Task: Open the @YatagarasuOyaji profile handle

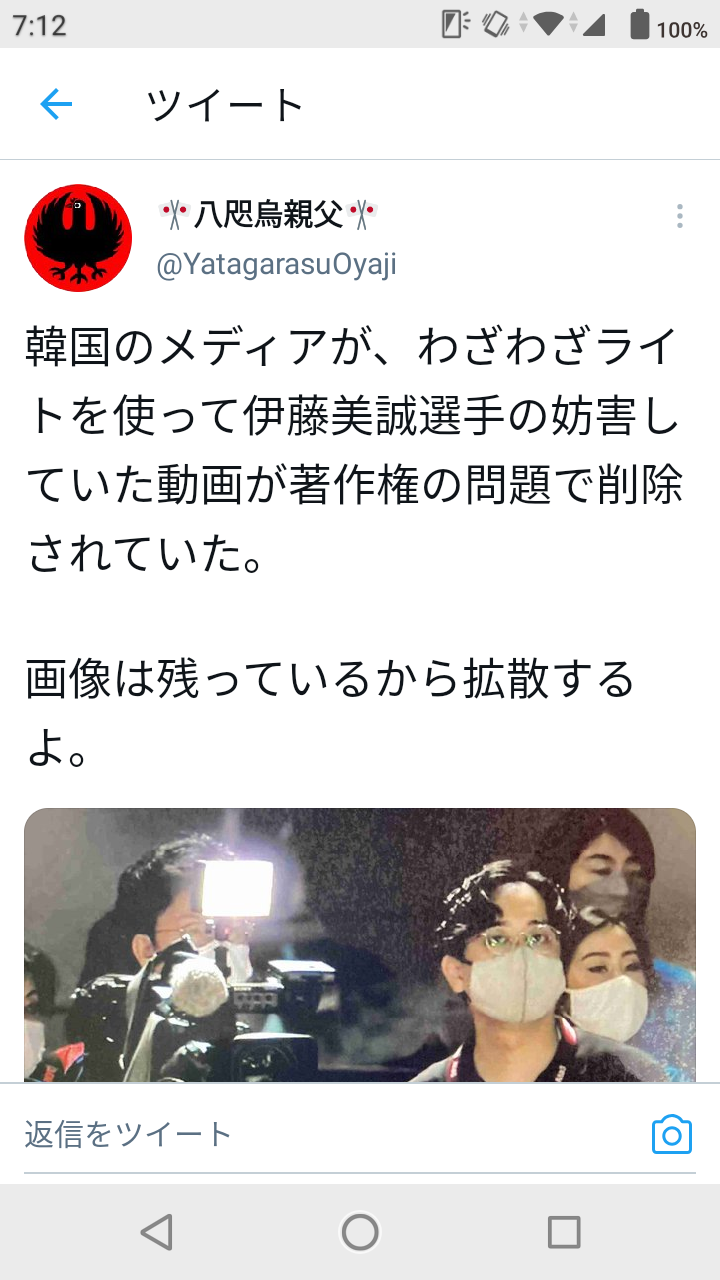Action: (x=277, y=264)
